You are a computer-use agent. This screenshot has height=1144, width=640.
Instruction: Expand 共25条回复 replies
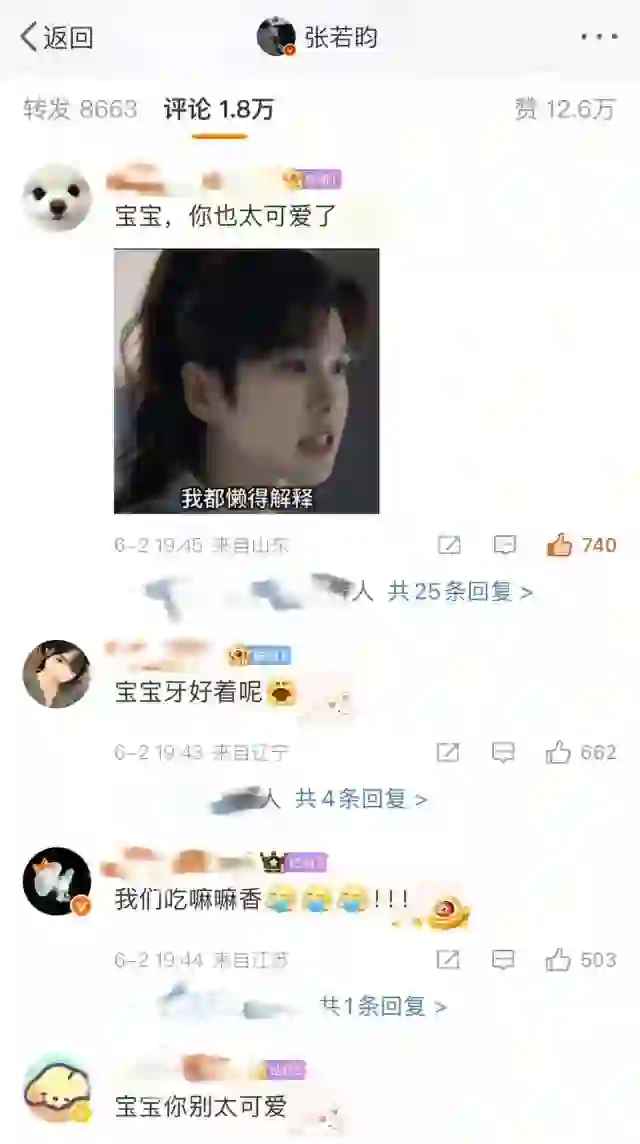460,592
